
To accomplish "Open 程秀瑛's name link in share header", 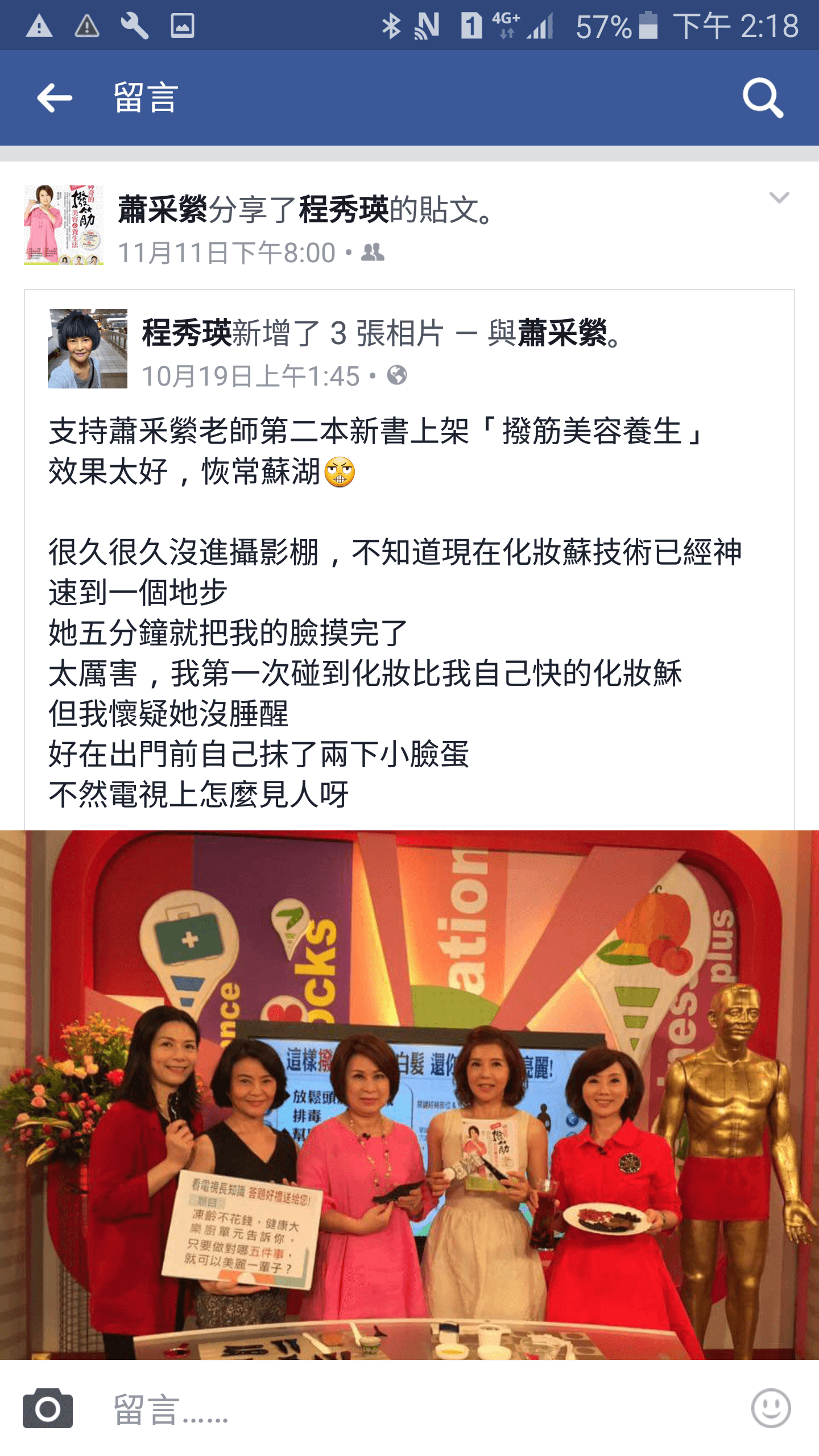I will tap(344, 209).
